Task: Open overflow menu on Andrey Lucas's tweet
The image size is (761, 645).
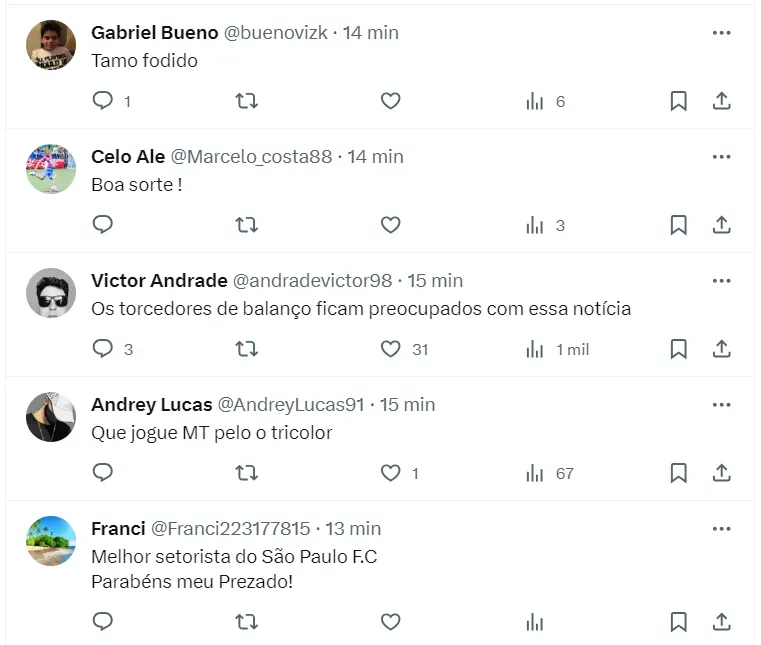Action: click(721, 405)
